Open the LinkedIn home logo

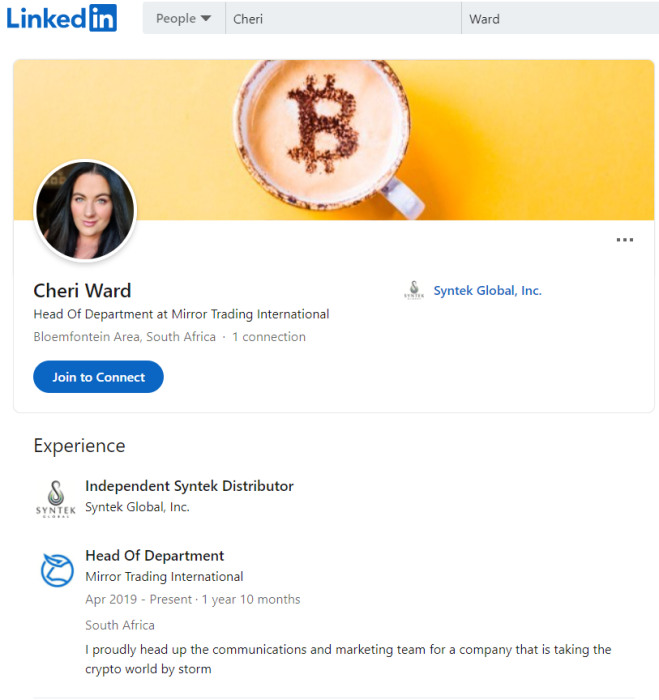coord(62,18)
